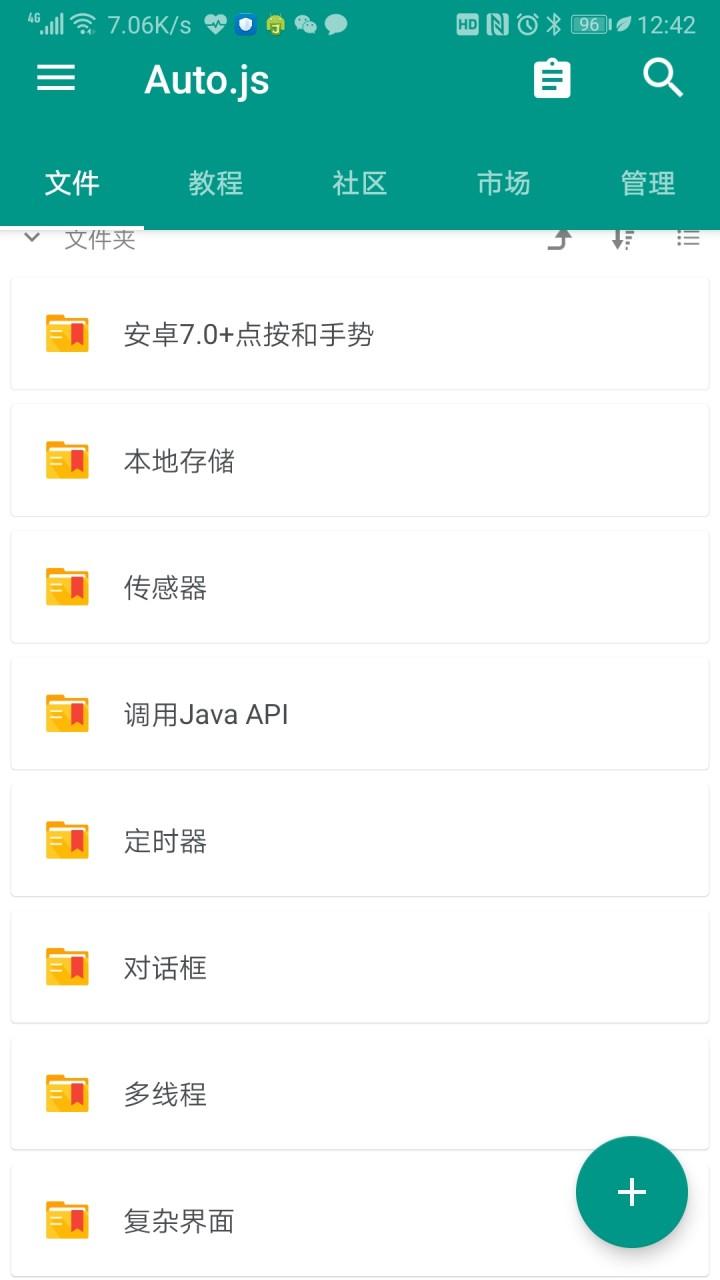Switch to the 市场 tab
The width and height of the screenshot is (720, 1280).
(504, 183)
